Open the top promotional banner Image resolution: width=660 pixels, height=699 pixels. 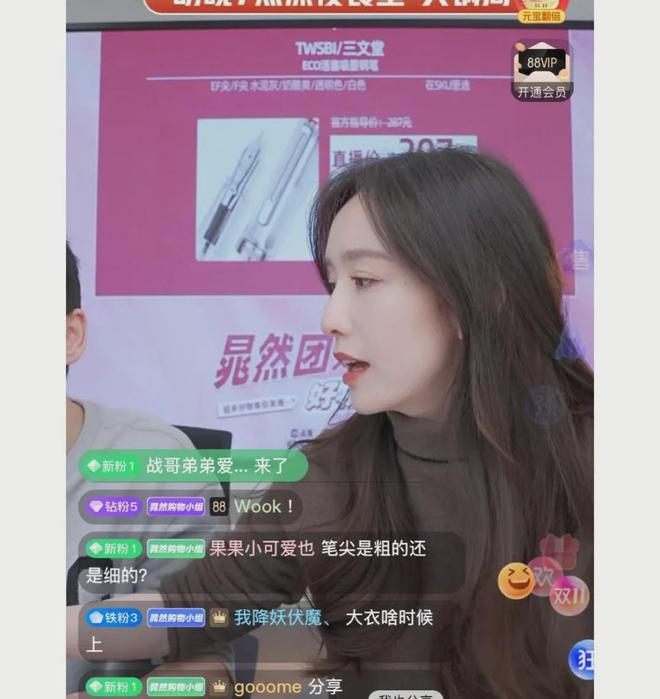(x=355, y=7)
